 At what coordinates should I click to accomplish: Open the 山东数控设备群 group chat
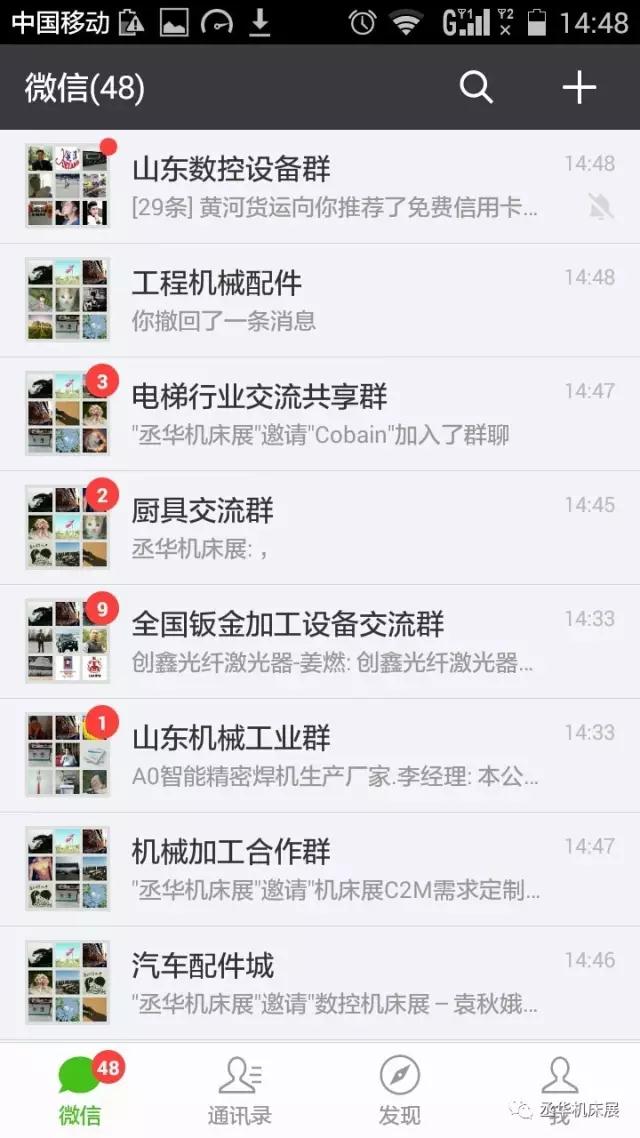pyautogui.click(x=320, y=186)
